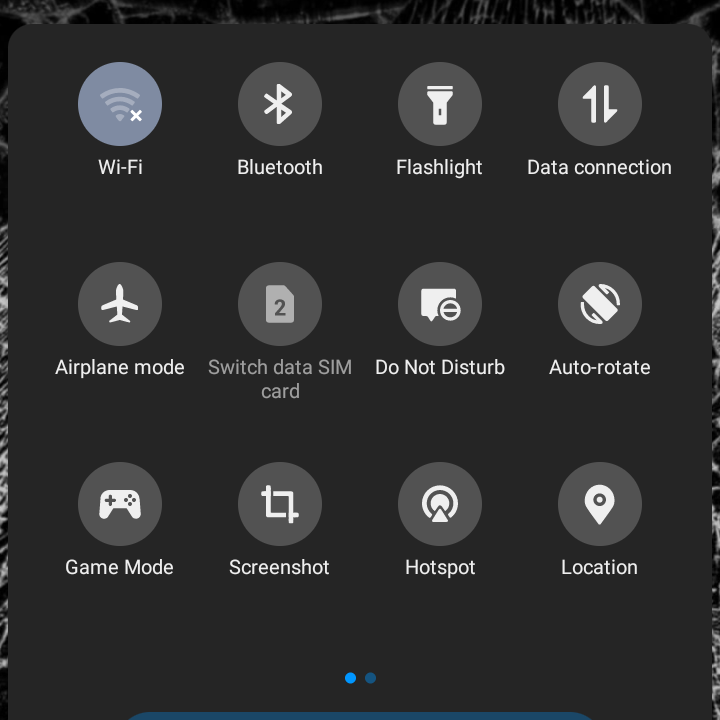Viewport: 720px width, 720px height.
Task: Toggle Location services
Action: click(x=600, y=505)
